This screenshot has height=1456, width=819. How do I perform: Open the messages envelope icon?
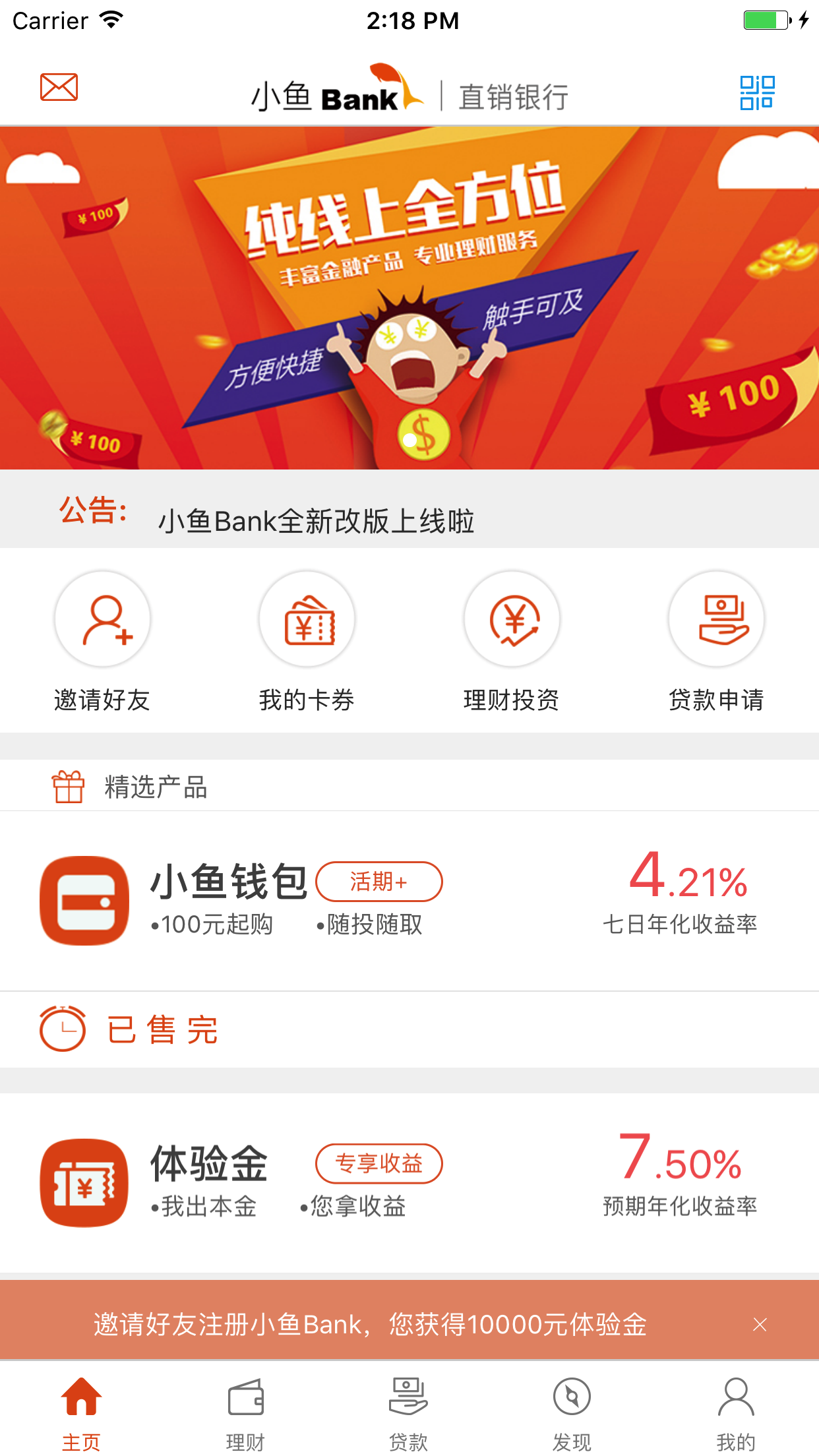[59, 87]
